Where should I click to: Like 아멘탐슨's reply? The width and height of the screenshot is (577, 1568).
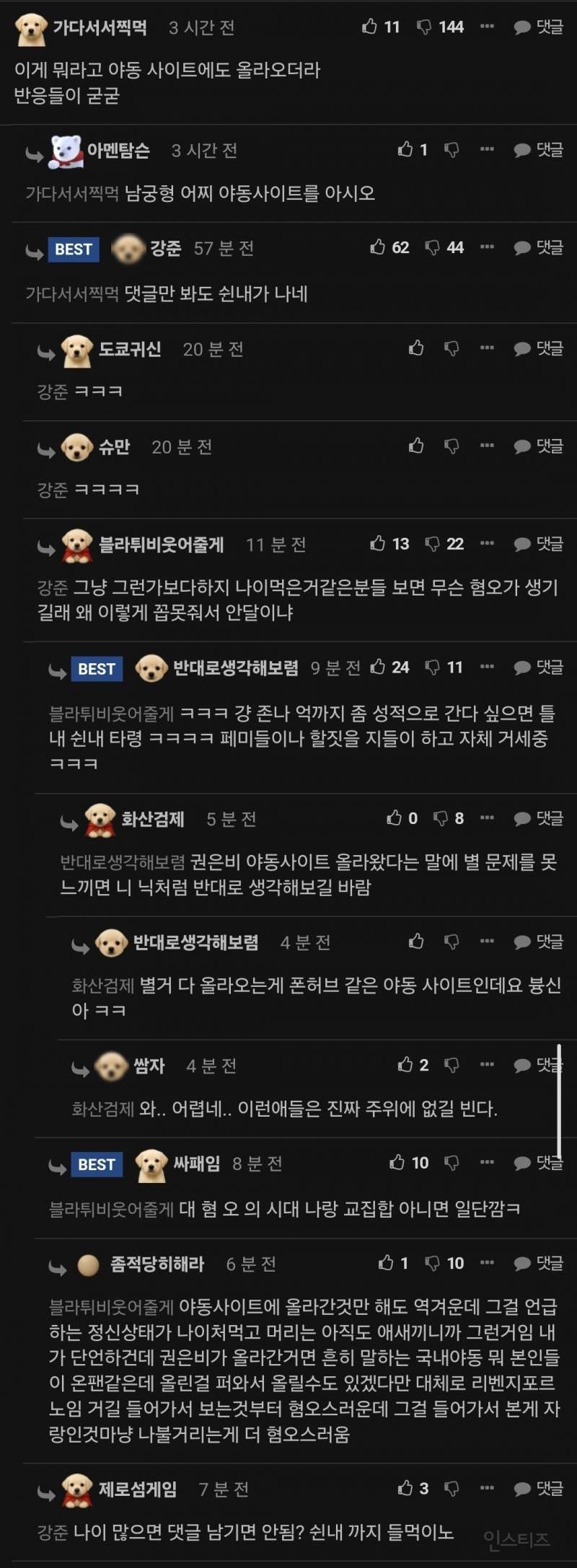click(x=405, y=149)
